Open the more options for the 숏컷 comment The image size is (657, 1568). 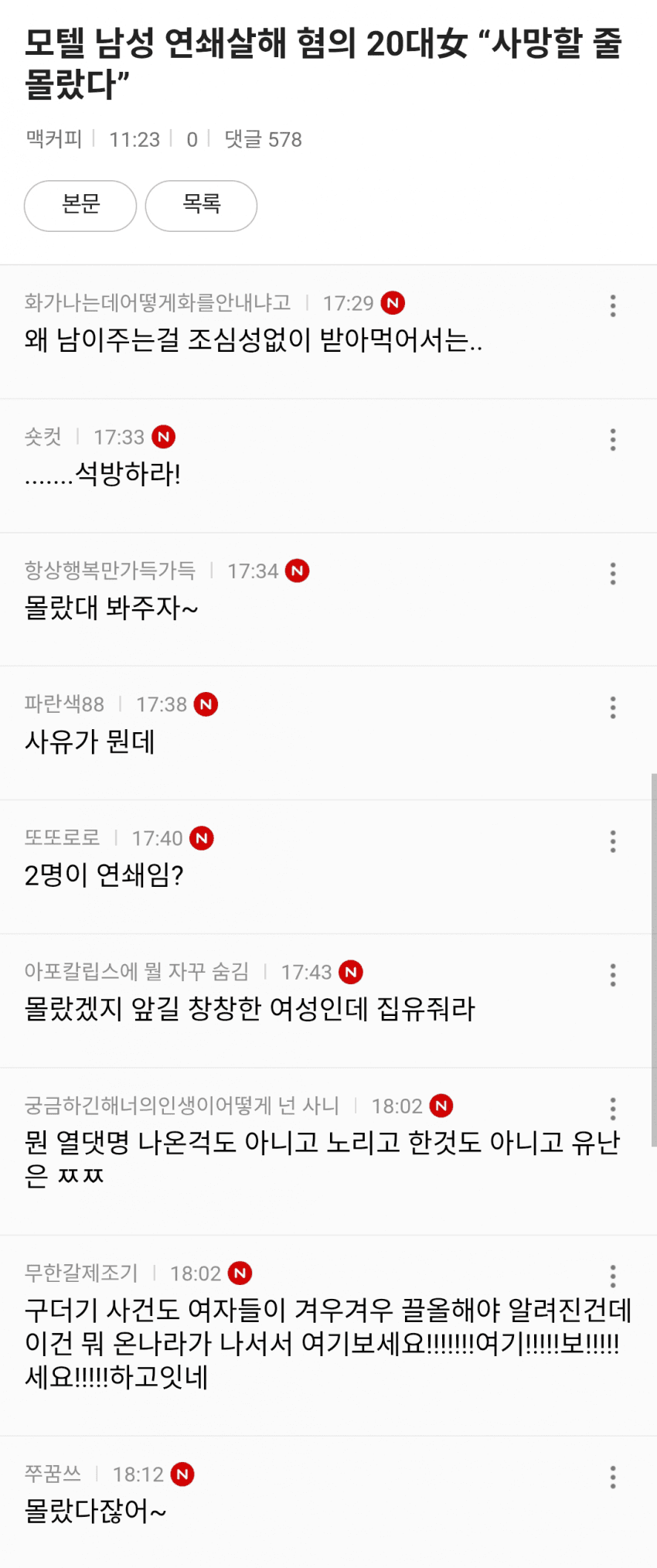613,440
